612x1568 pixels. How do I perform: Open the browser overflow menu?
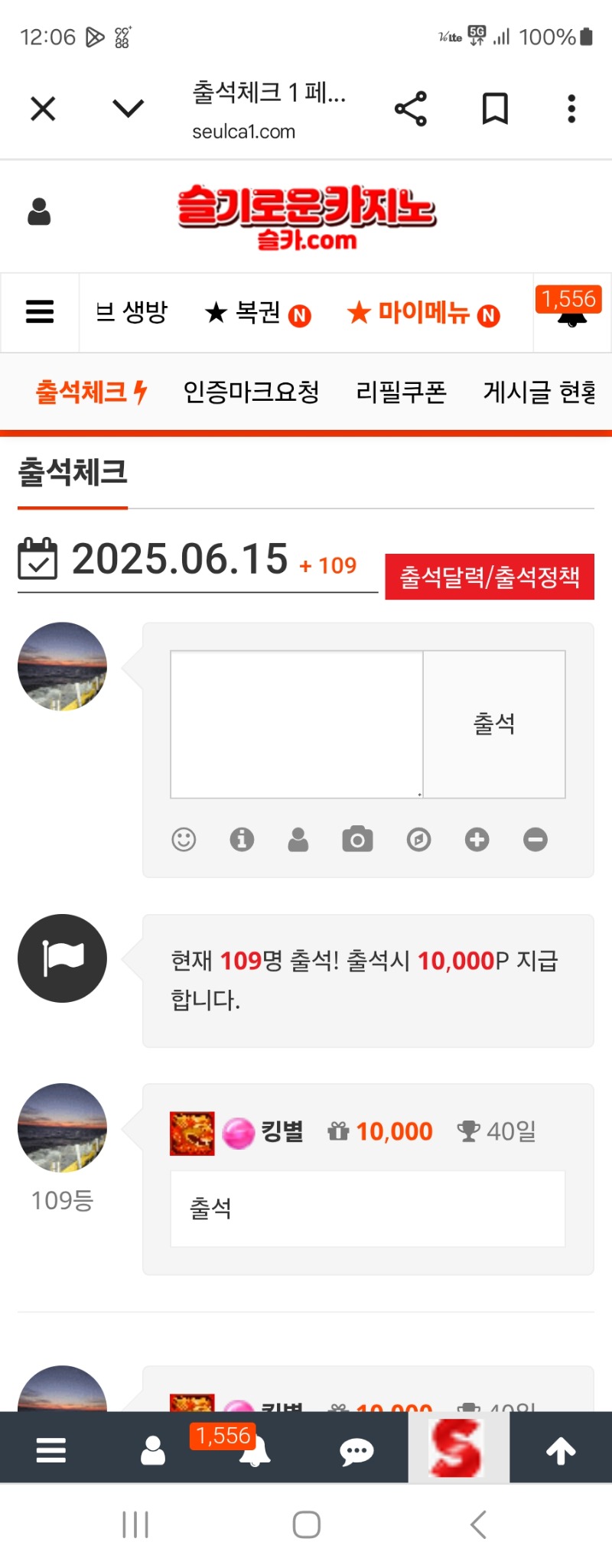pos(571,109)
